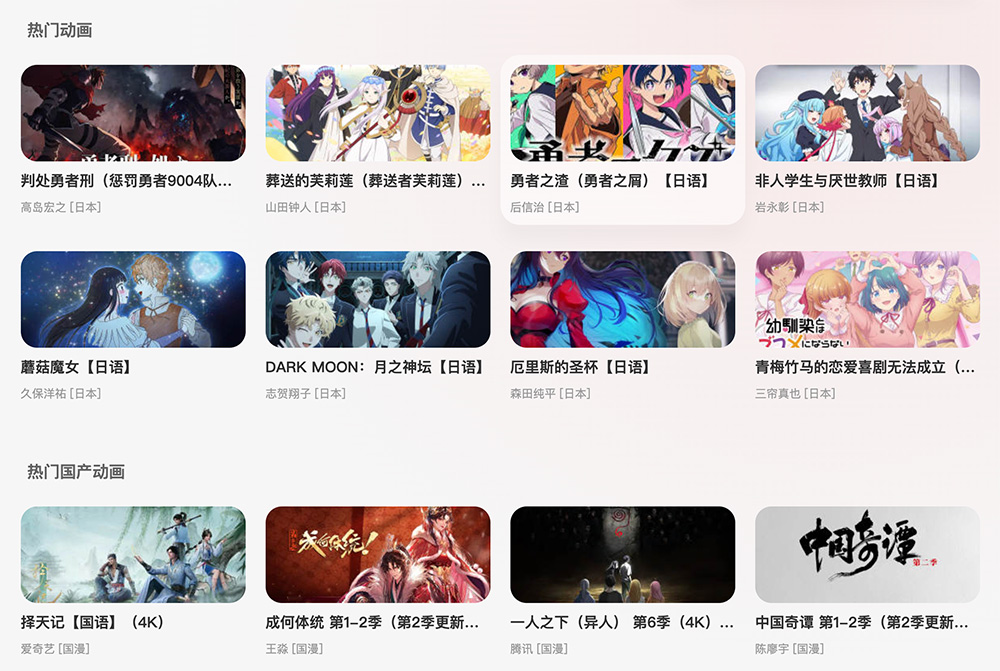Open 葬送的芙莉莲 anime card
The width and height of the screenshot is (1000, 671).
coord(378,113)
